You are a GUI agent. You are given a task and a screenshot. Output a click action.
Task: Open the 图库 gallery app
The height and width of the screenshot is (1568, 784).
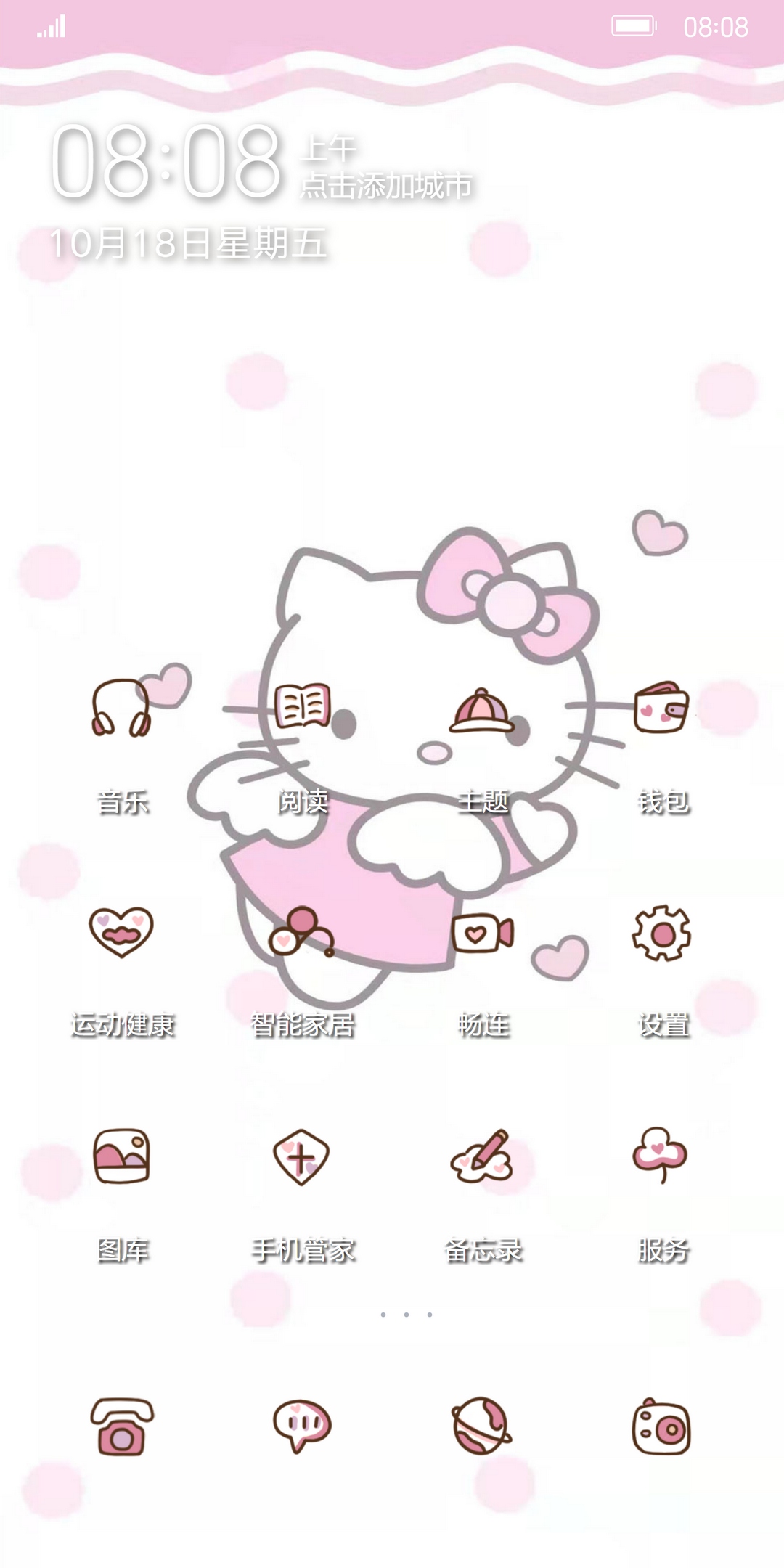(121, 1156)
